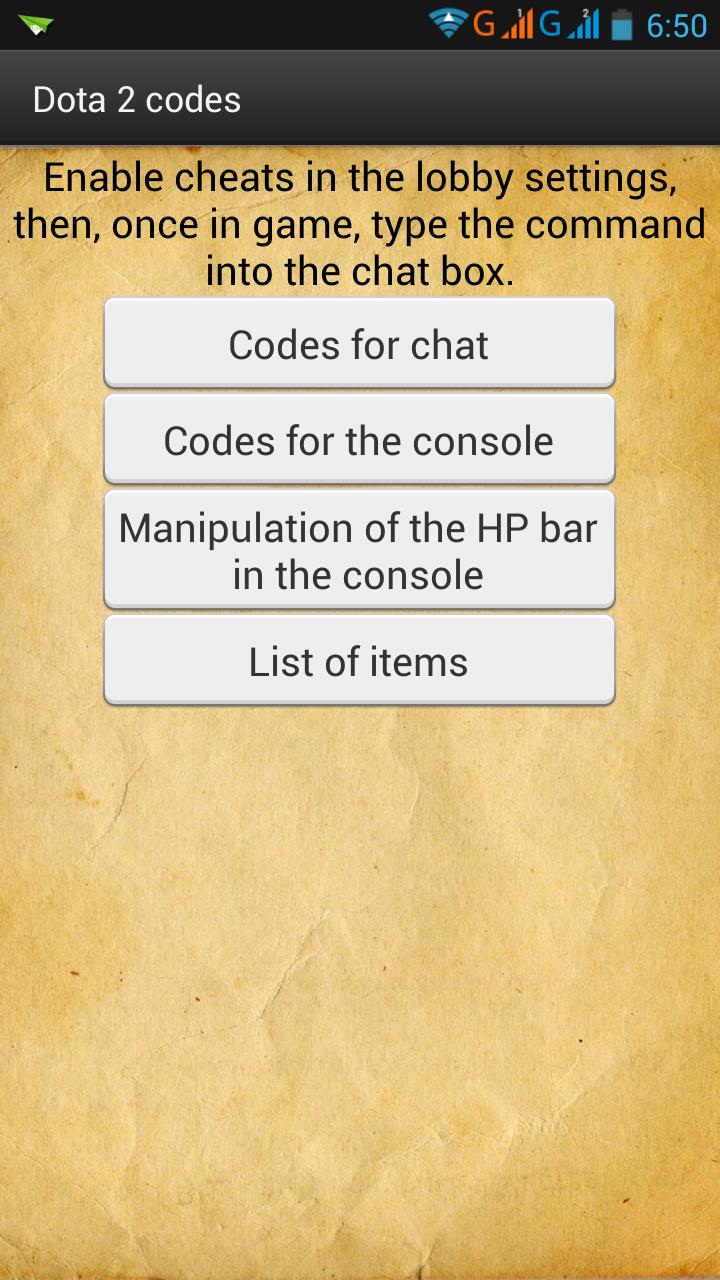Screen dimensions: 720x1280
Task: Open the Codes for the console section
Action: (x=360, y=439)
